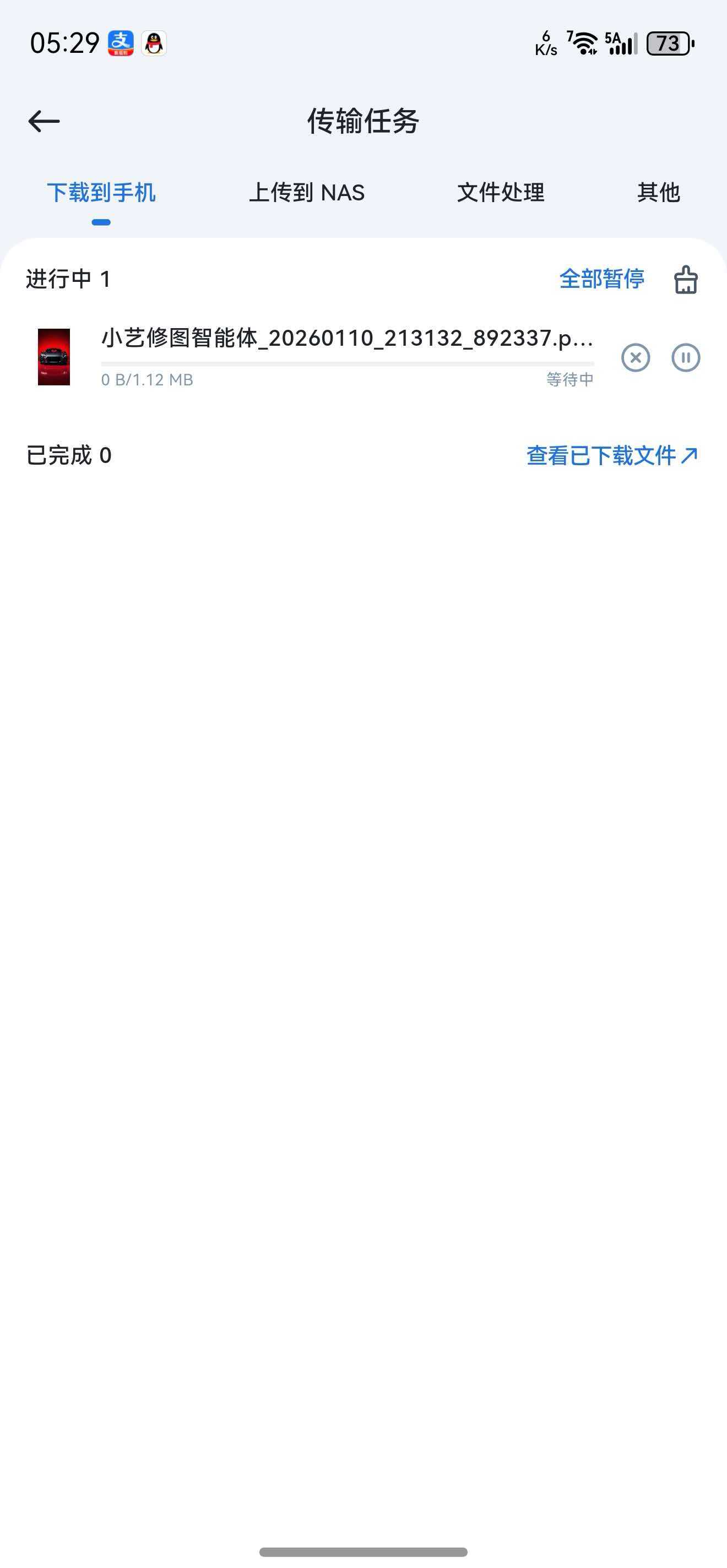Tap 全部暂停 to pause all tasks

(601, 279)
